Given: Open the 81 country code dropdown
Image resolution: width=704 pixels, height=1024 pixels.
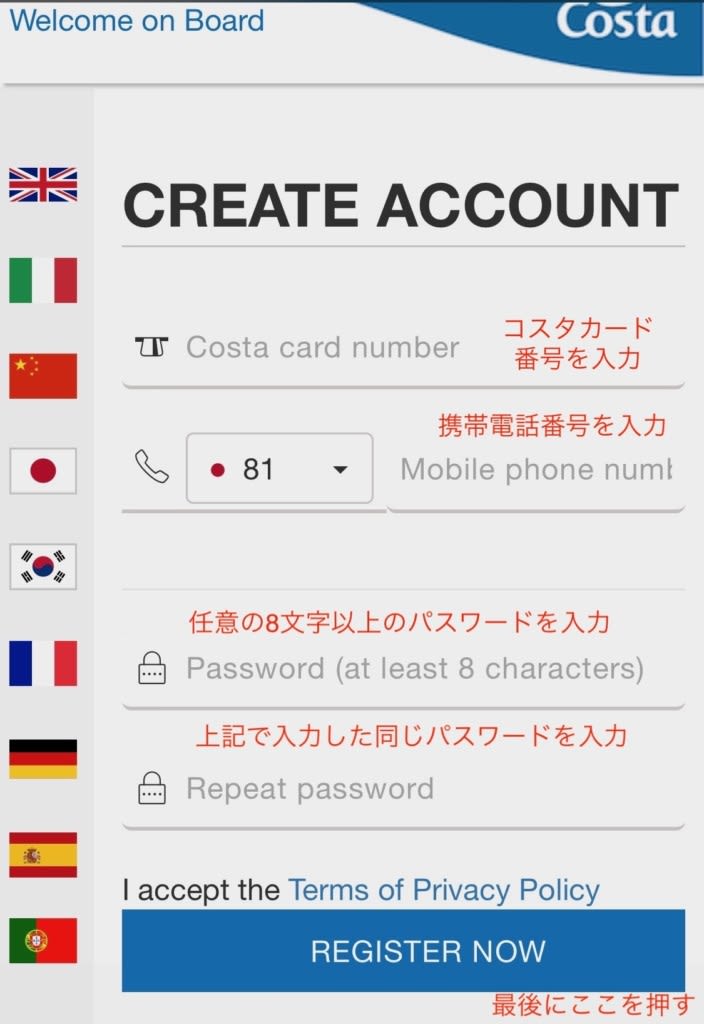Looking at the screenshot, I should [279, 469].
